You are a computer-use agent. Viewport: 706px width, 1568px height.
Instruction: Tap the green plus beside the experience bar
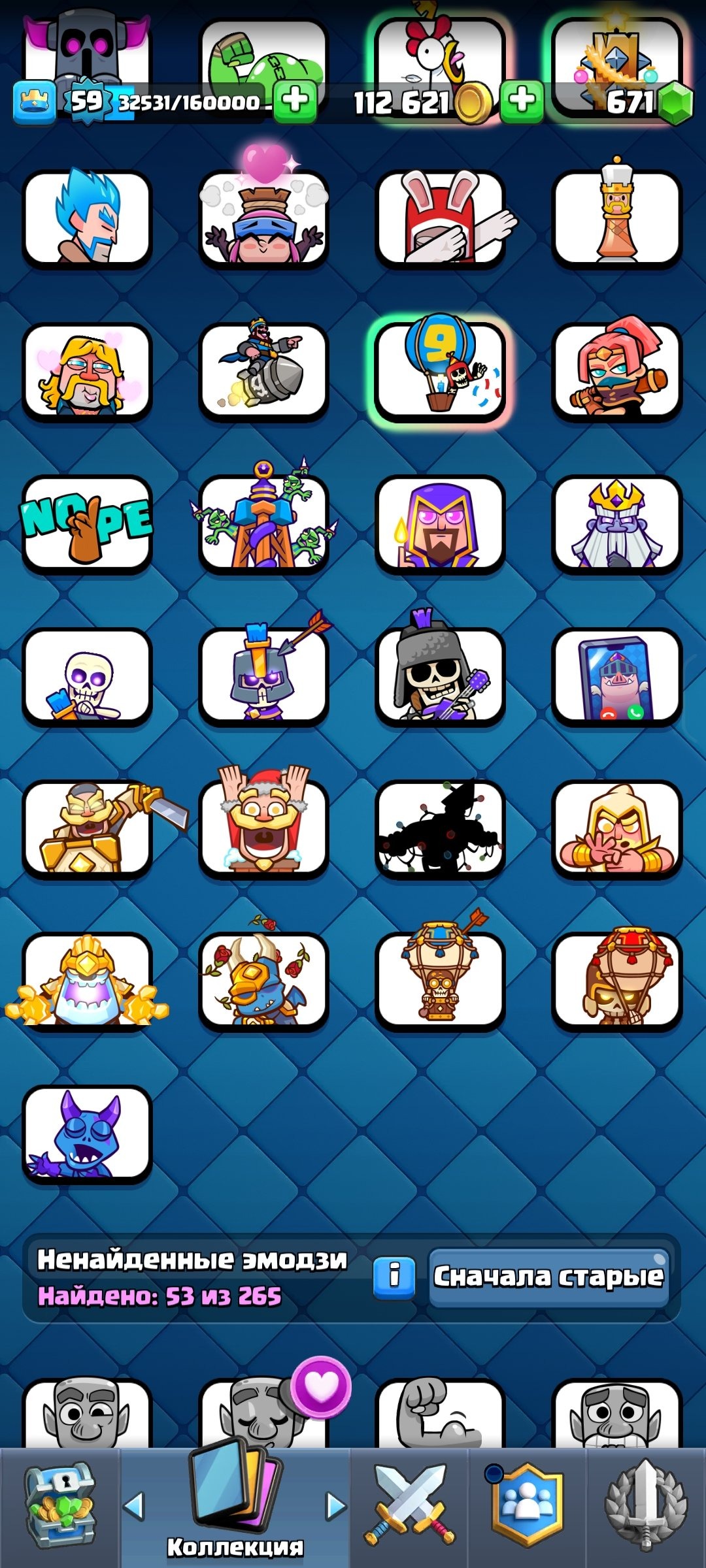tap(295, 101)
